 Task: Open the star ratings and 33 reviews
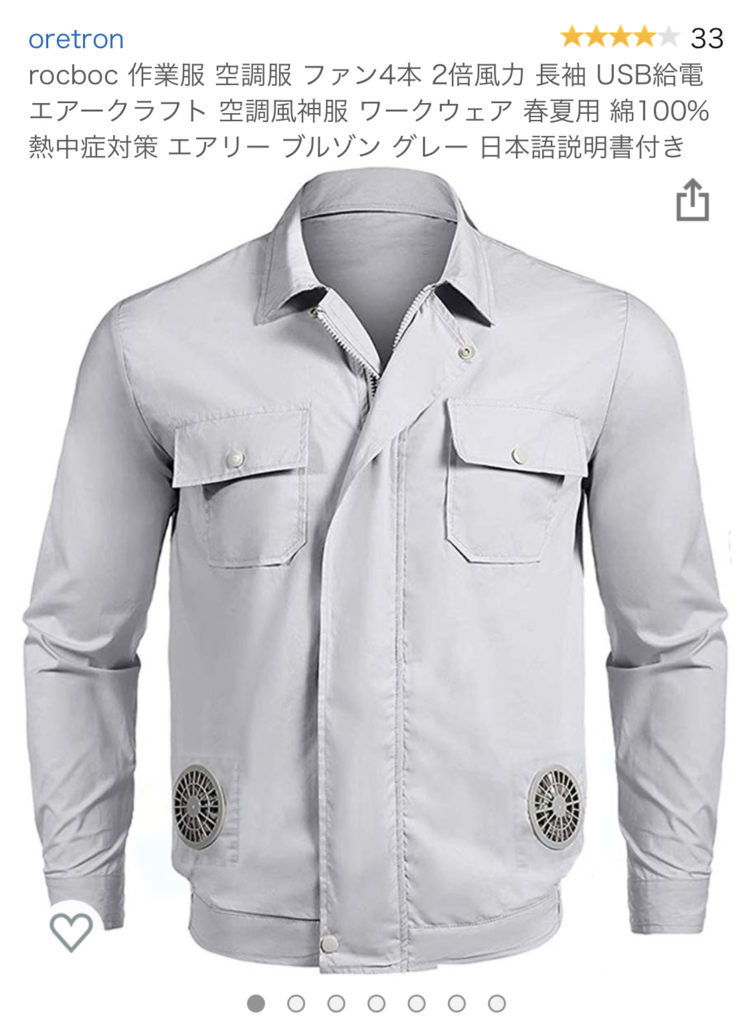point(641,38)
